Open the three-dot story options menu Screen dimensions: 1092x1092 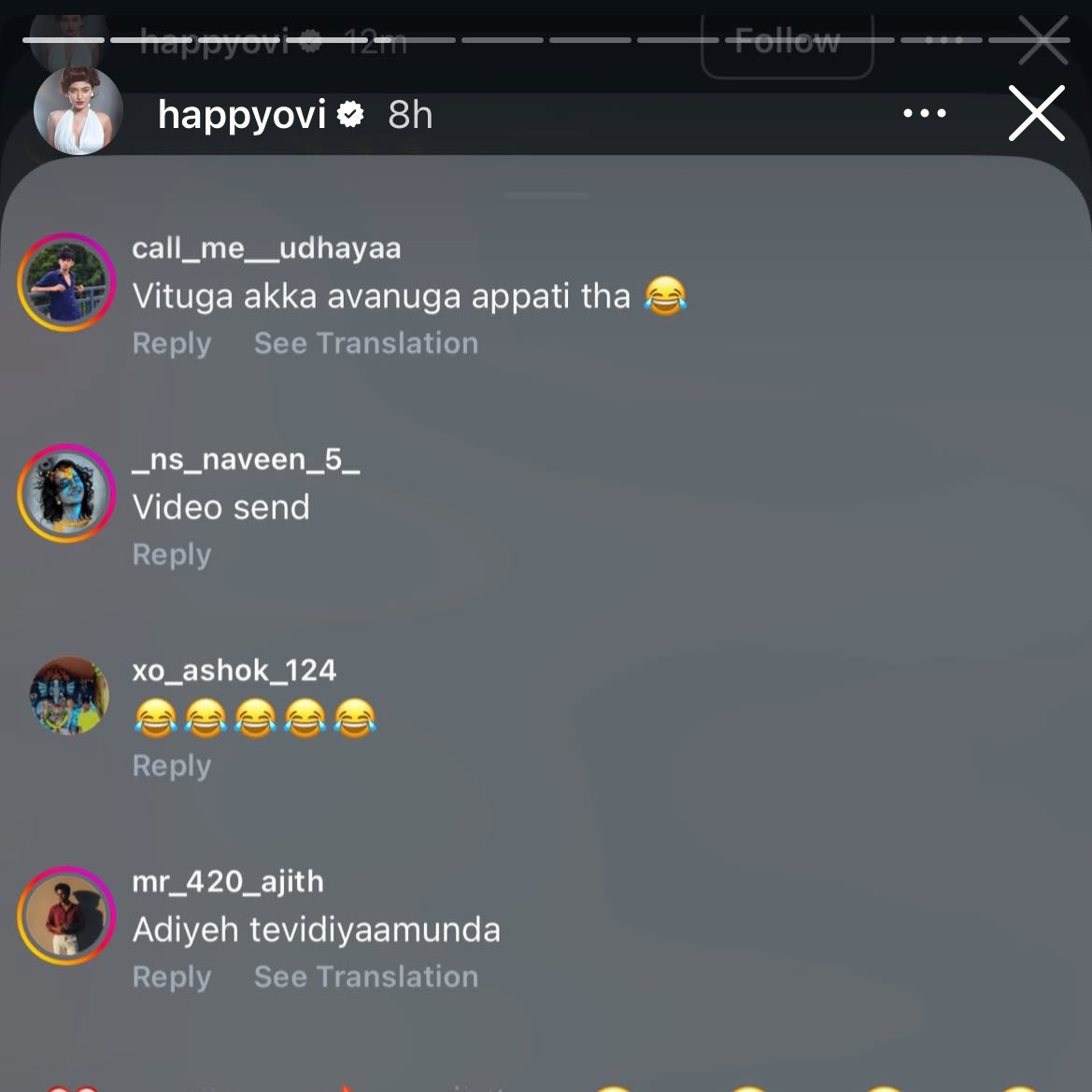coord(925,114)
